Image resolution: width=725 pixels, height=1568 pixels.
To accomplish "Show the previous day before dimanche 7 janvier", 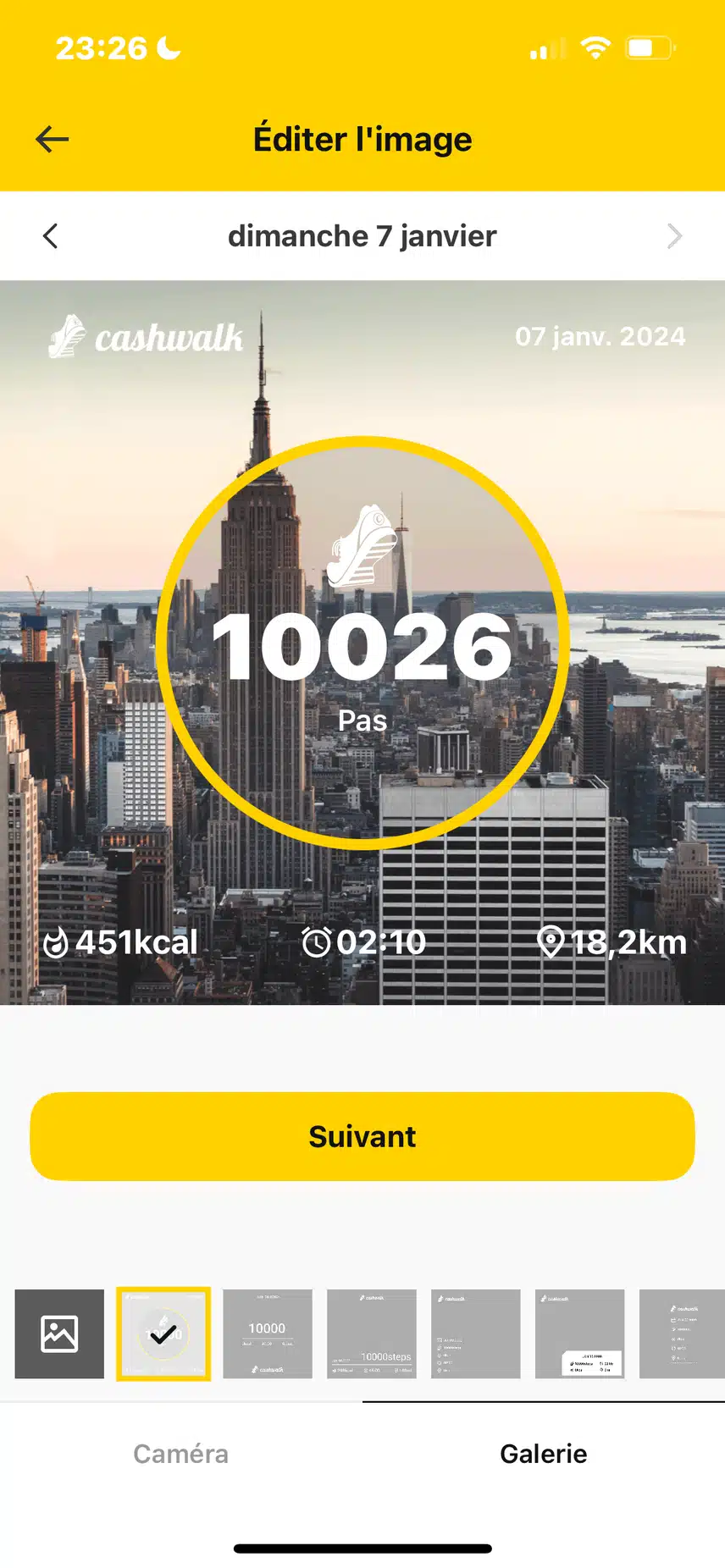I will 51,236.
